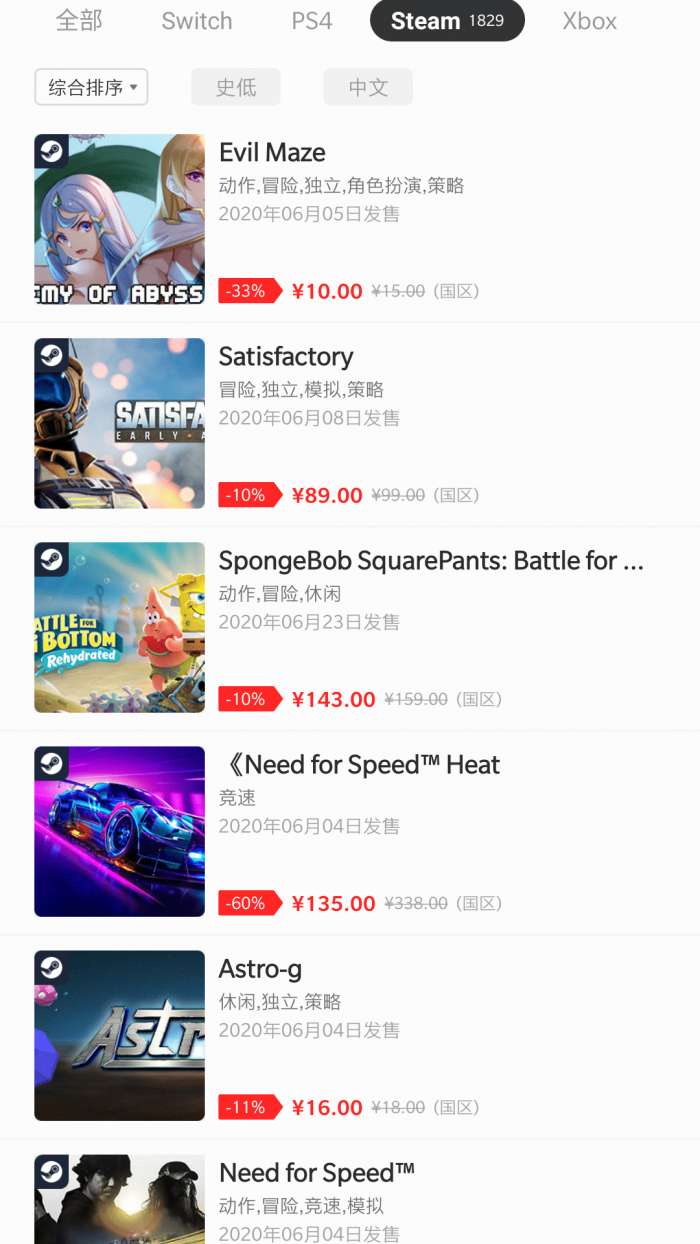The width and height of the screenshot is (700, 1244).
Task: Filter by 史低 lowest price
Action: (236, 87)
